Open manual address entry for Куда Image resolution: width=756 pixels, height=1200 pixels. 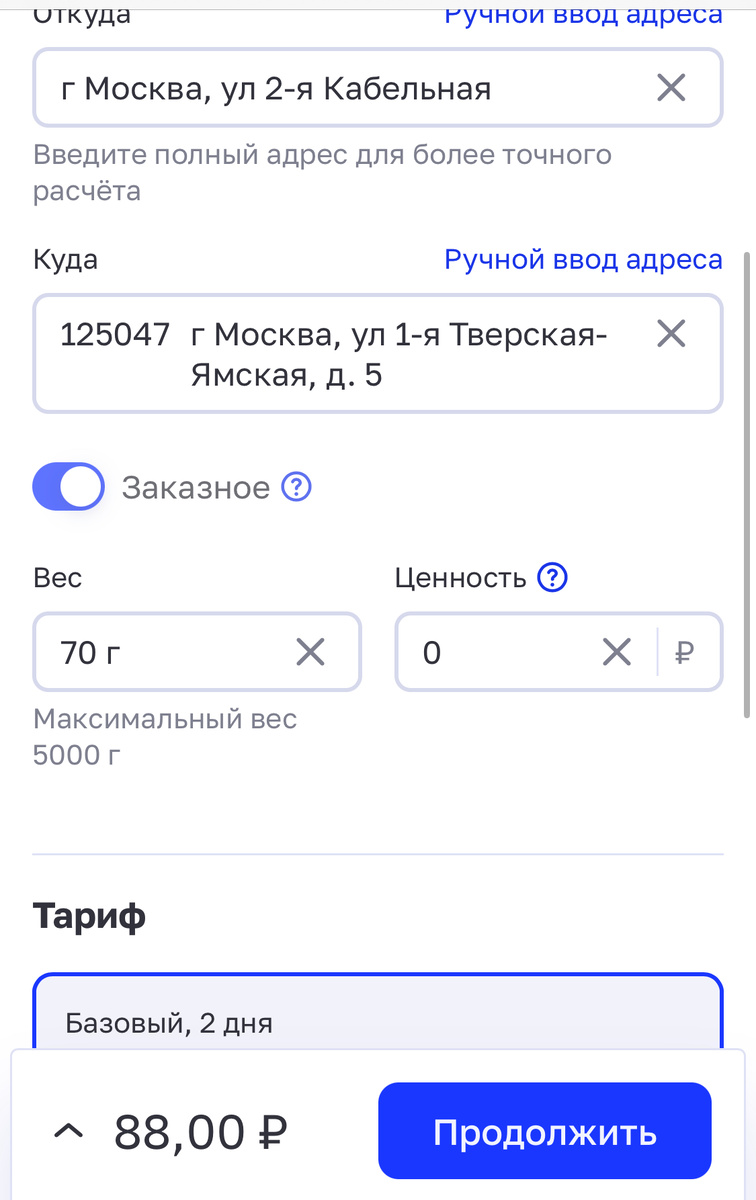pos(583,259)
